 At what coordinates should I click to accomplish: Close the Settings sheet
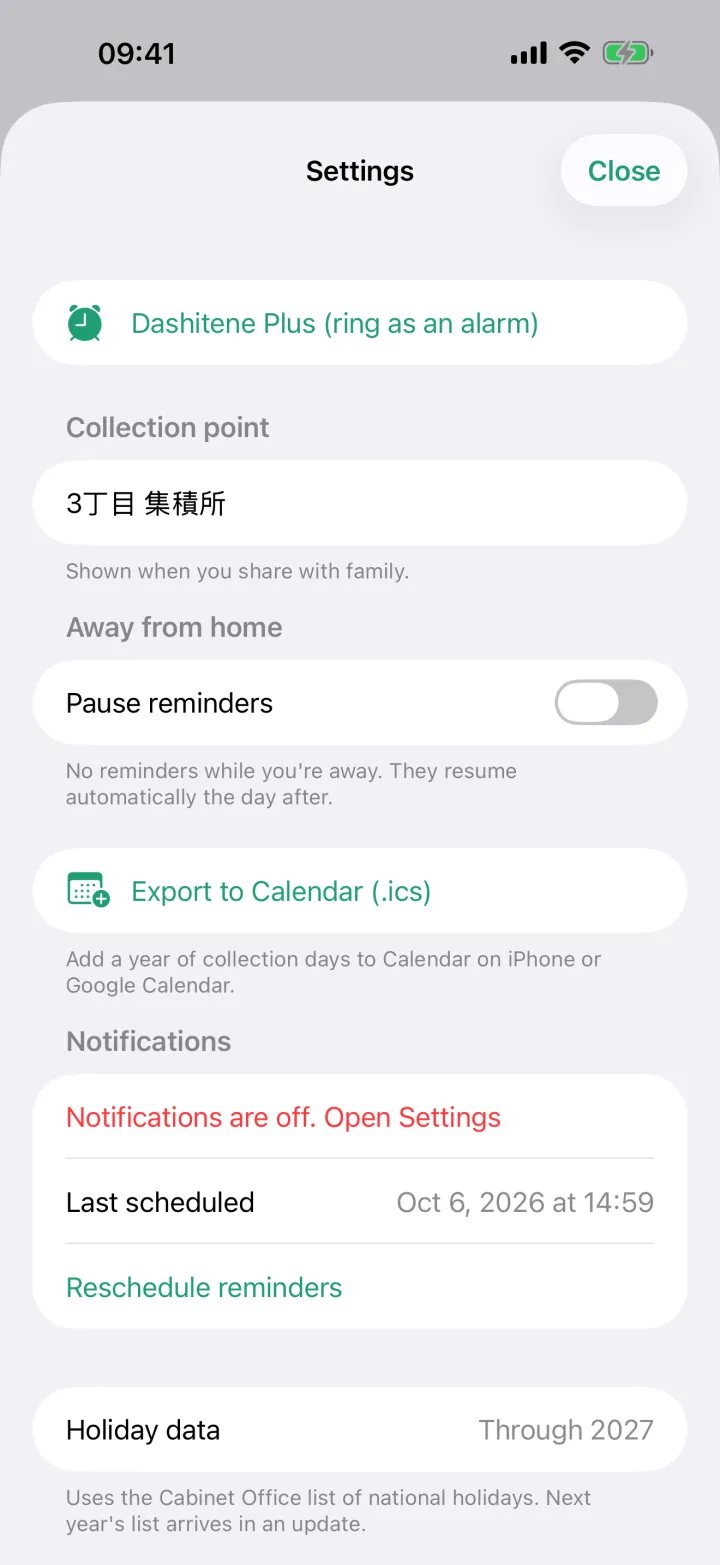(x=624, y=171)
